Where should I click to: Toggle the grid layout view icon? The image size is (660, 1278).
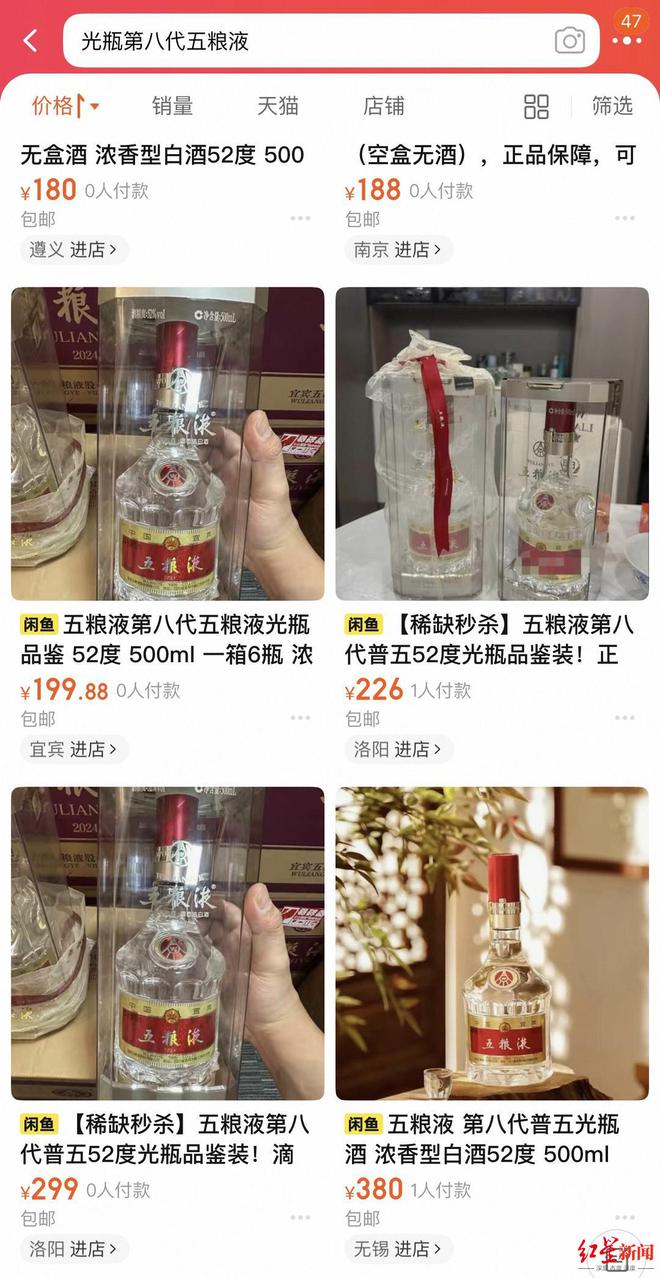click(x=537, y=106)
